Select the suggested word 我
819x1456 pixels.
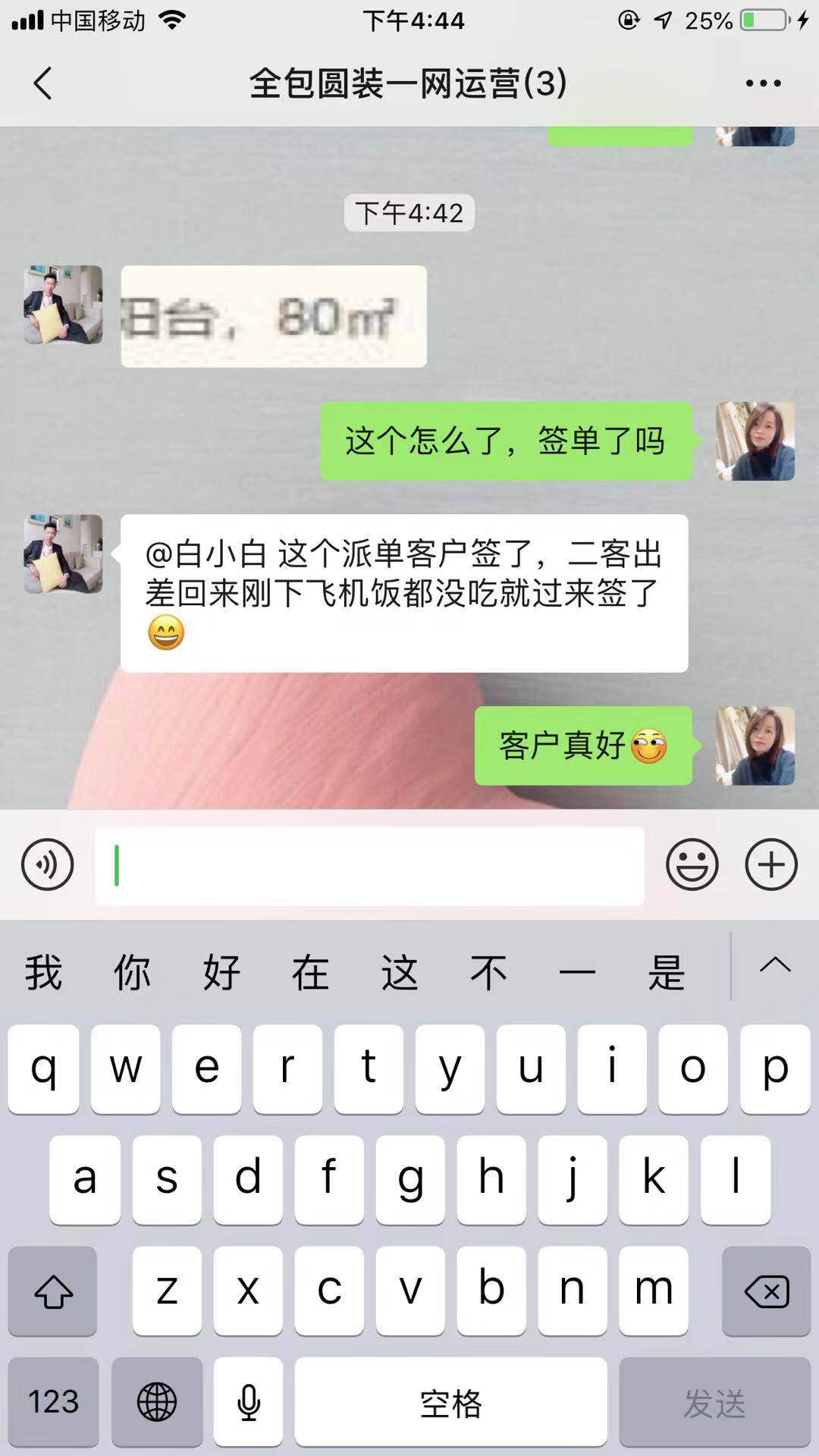pos(43,972)
